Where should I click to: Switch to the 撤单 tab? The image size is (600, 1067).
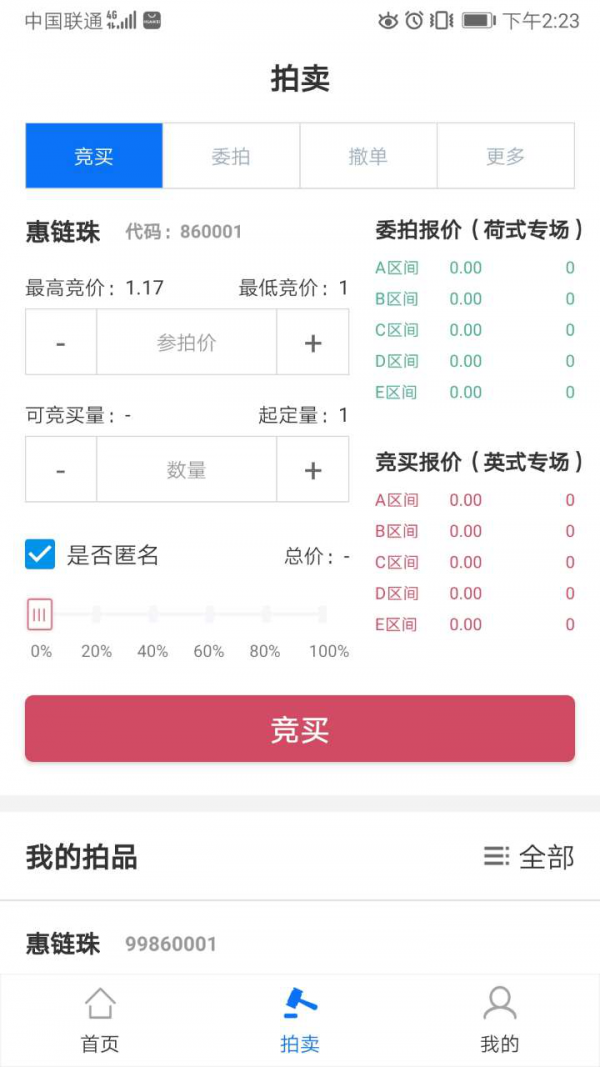click(x=368, y=156)
